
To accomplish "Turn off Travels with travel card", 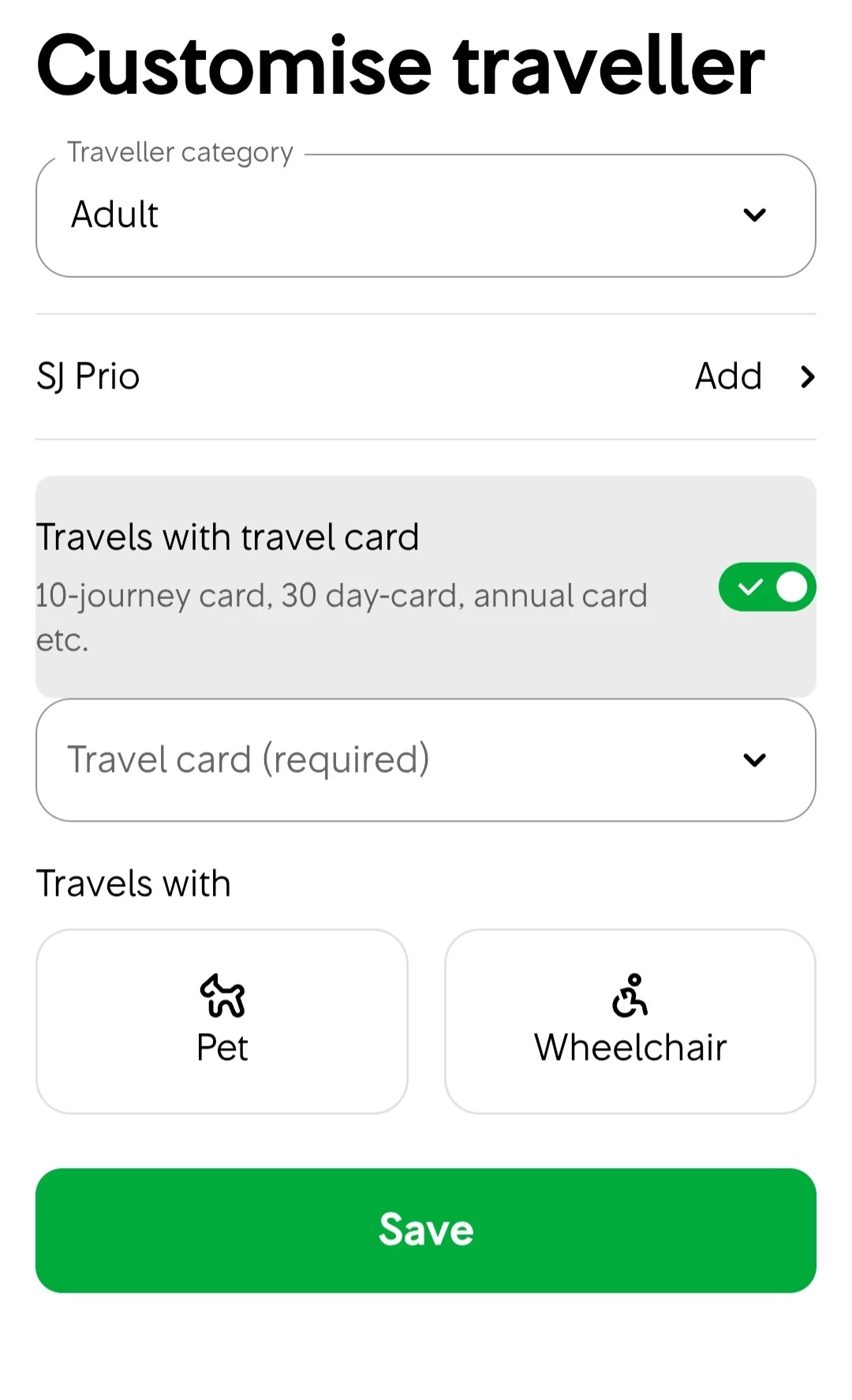I will click(x=766, y=587).
